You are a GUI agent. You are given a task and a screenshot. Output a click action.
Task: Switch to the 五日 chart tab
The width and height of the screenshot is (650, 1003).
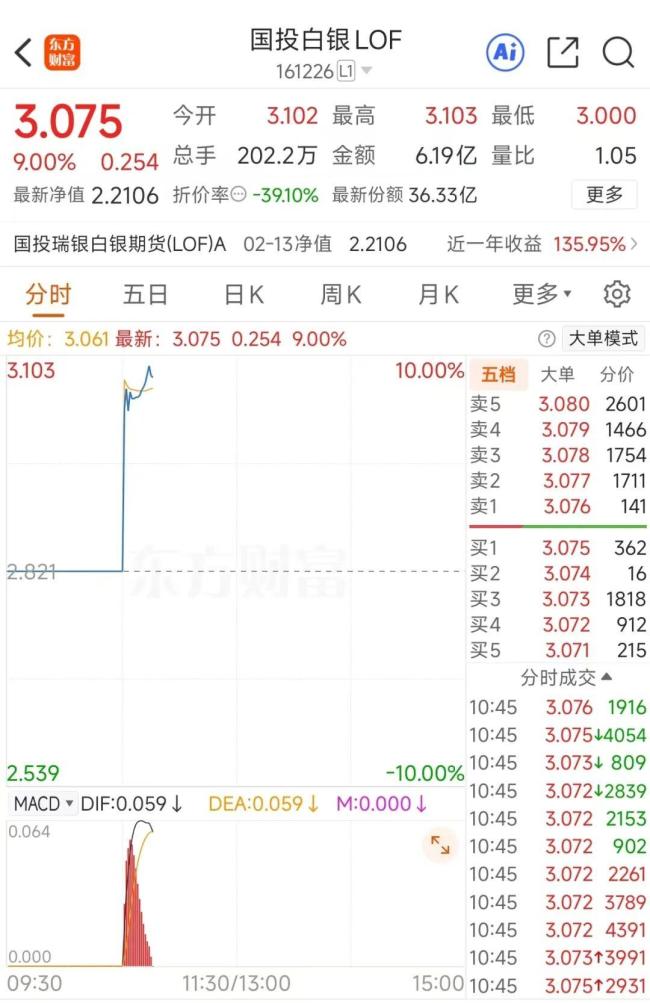tap(146, 294)
